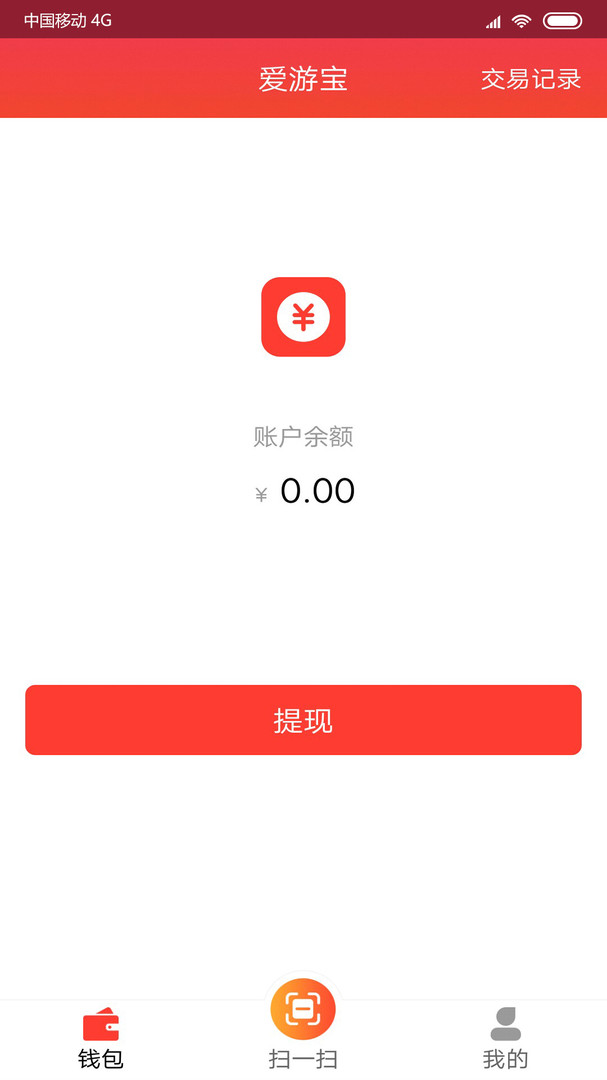This screenshot has height=1080, width=607.
Task: Tap the 提现 withdraw button
Action: pyautogui.click(x=303, y=720)
